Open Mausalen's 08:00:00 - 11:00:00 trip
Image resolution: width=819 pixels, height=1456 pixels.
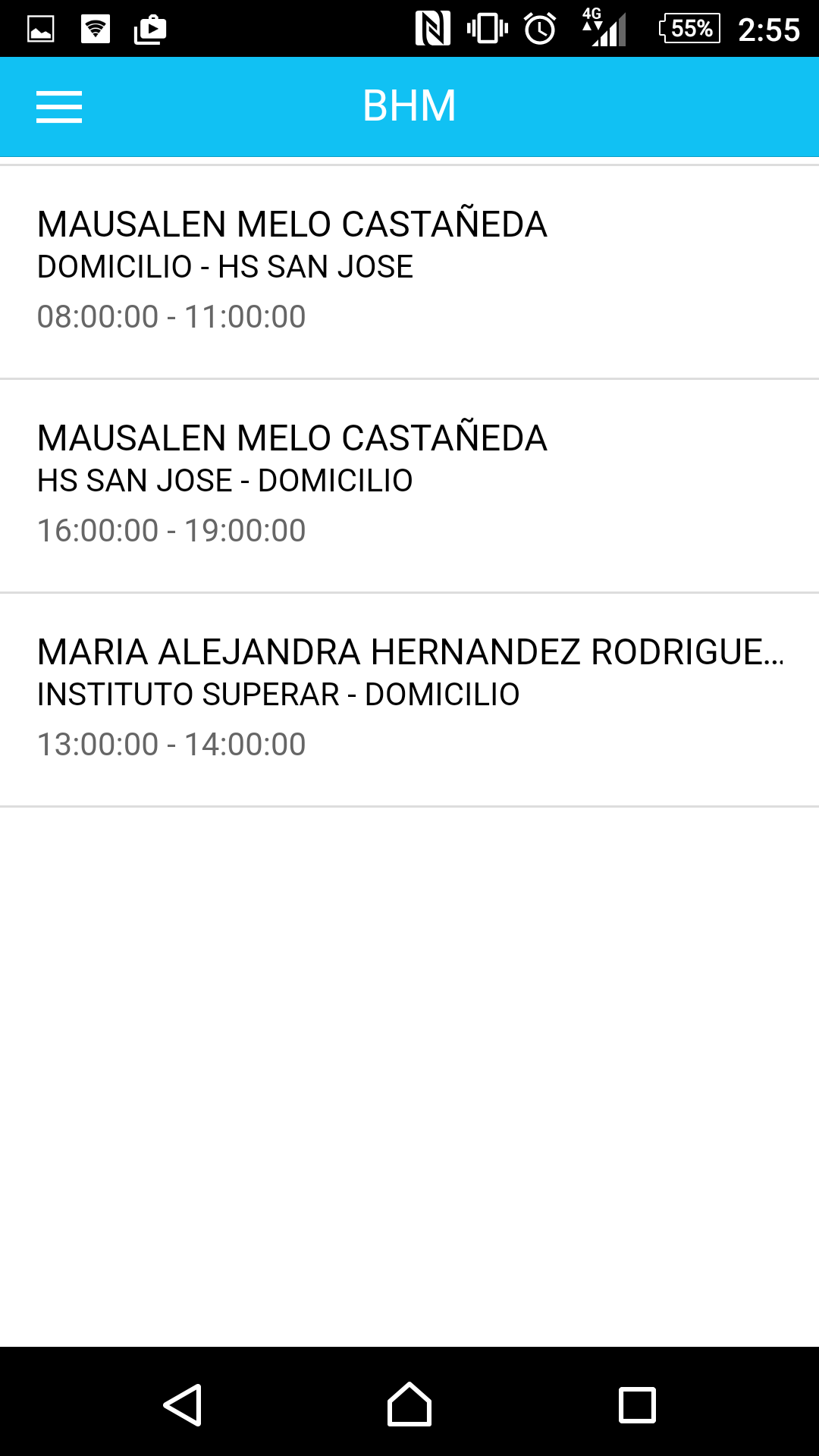point(409,271)
